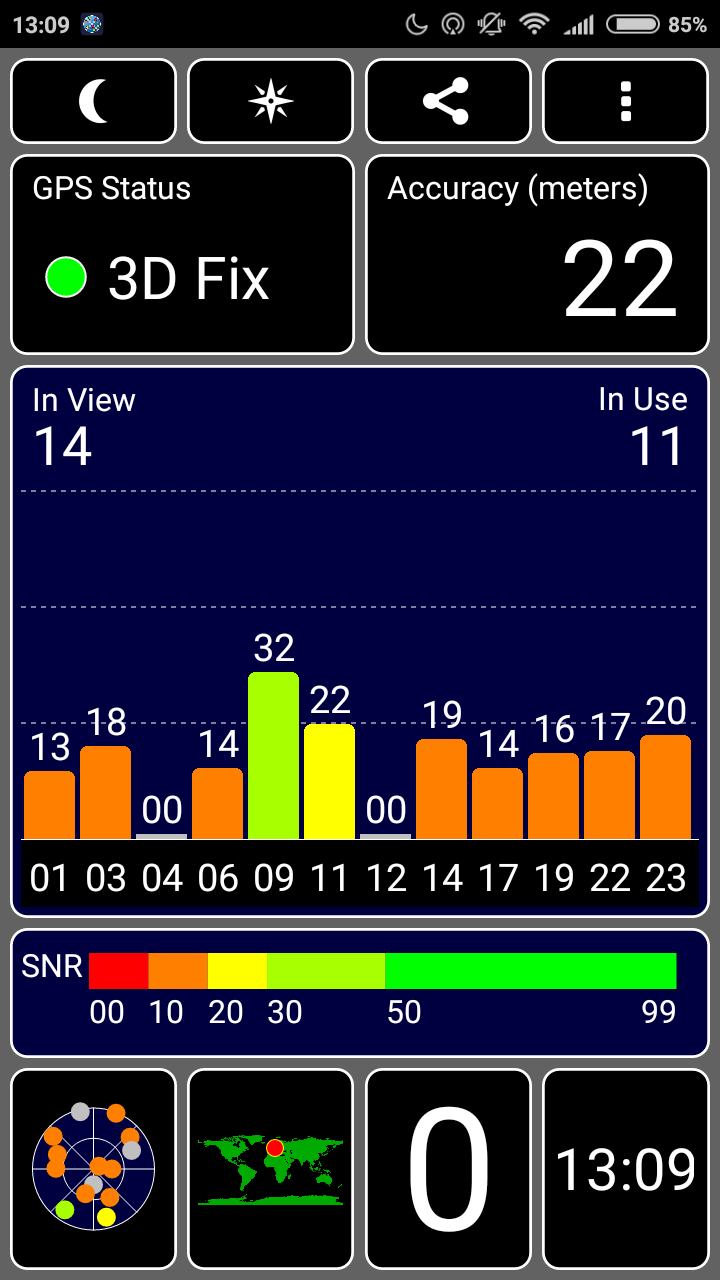Viewport: 720px width, 1280px height.
Task: Open the compass star tool
Action: (x=270, y=101)
